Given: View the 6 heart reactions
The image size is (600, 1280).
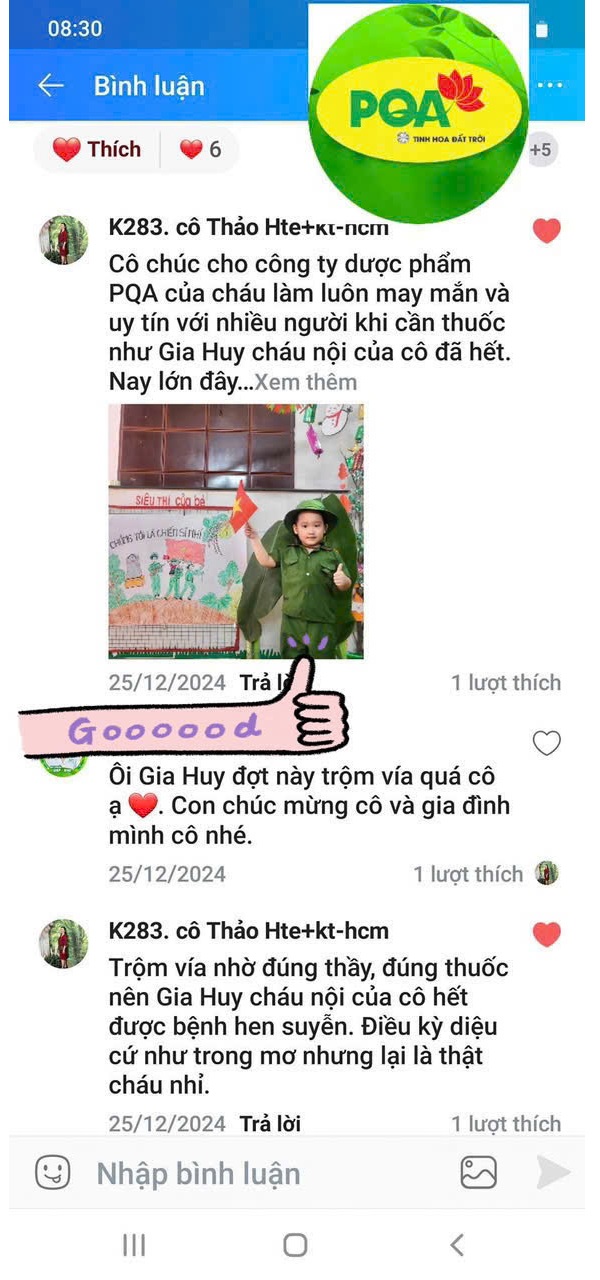Looking at the screenshot, I should point(200,150).
